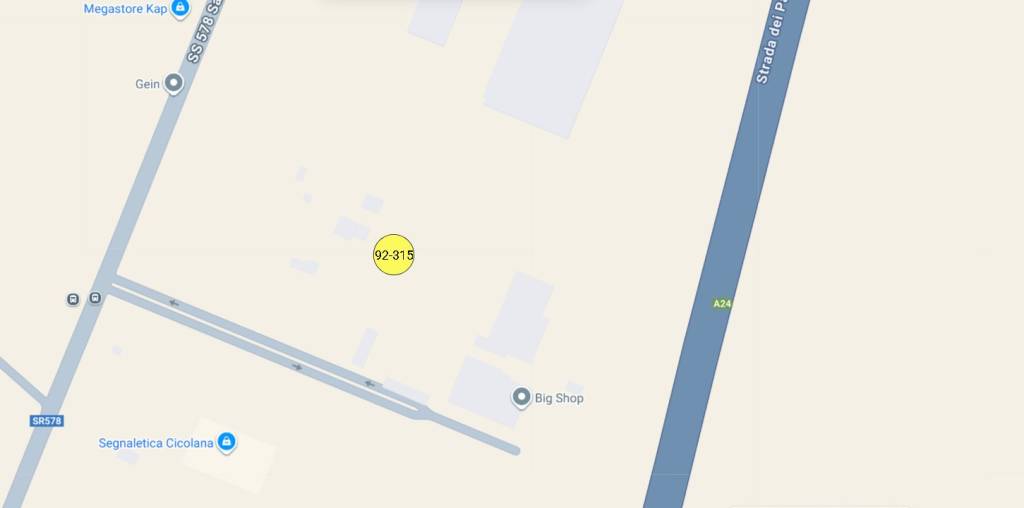Screen dimensions: 1024x508
Task: Tap the bus stop icon on SS578
Action: pyautogui.click(x=95, y=298)
